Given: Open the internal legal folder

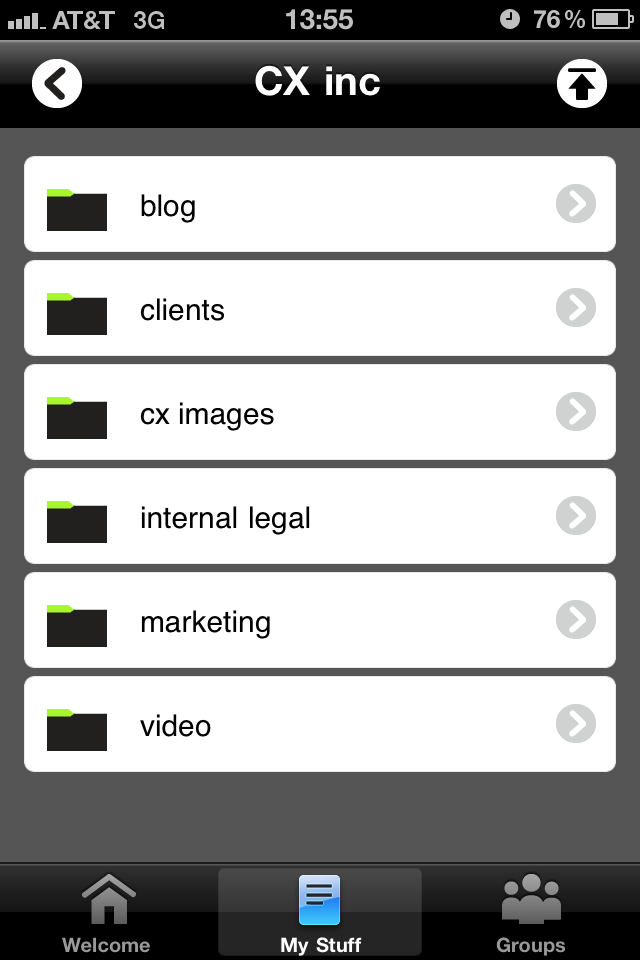Looking at the screenshot, I should click(x=320, y=516).
